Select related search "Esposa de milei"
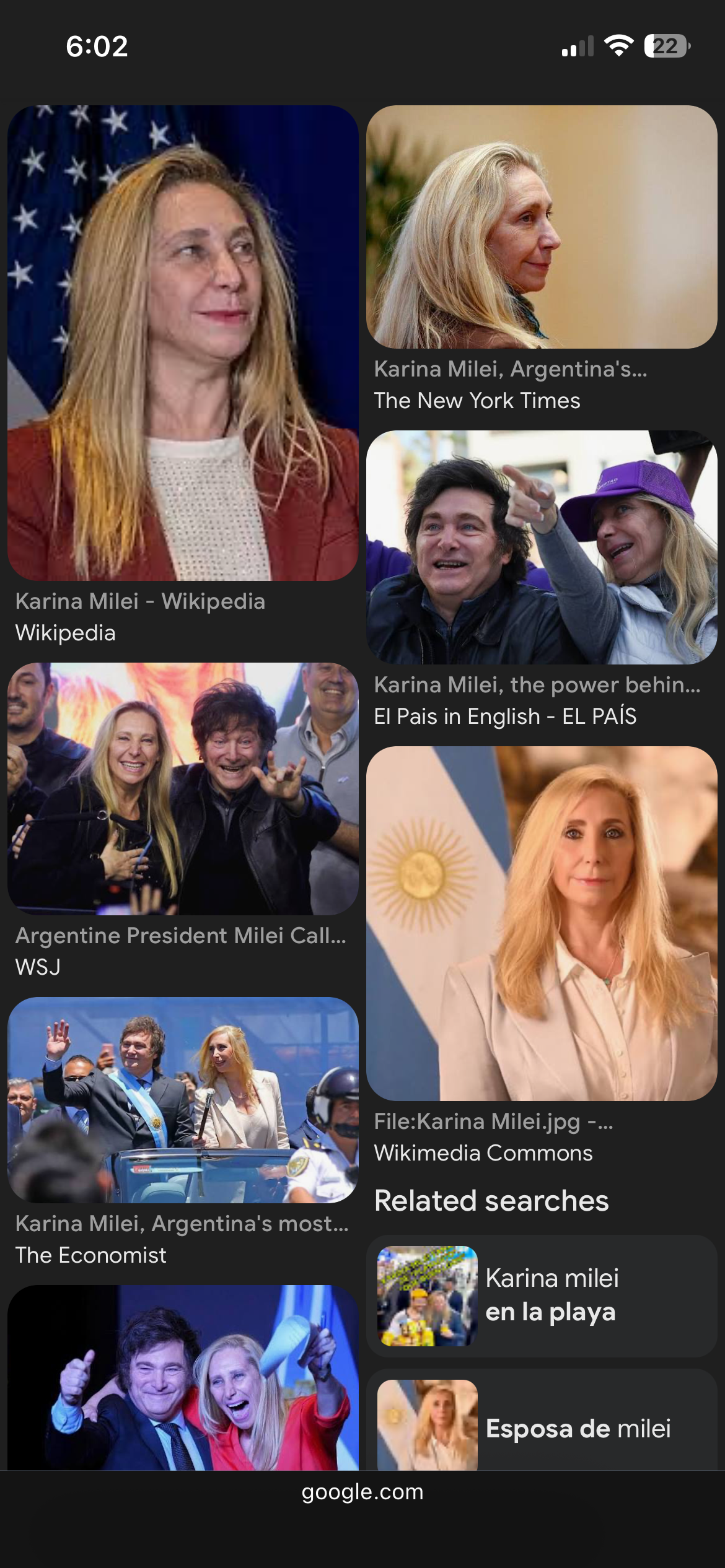This screenshot has width=725, height=1568. (542, 1421)
